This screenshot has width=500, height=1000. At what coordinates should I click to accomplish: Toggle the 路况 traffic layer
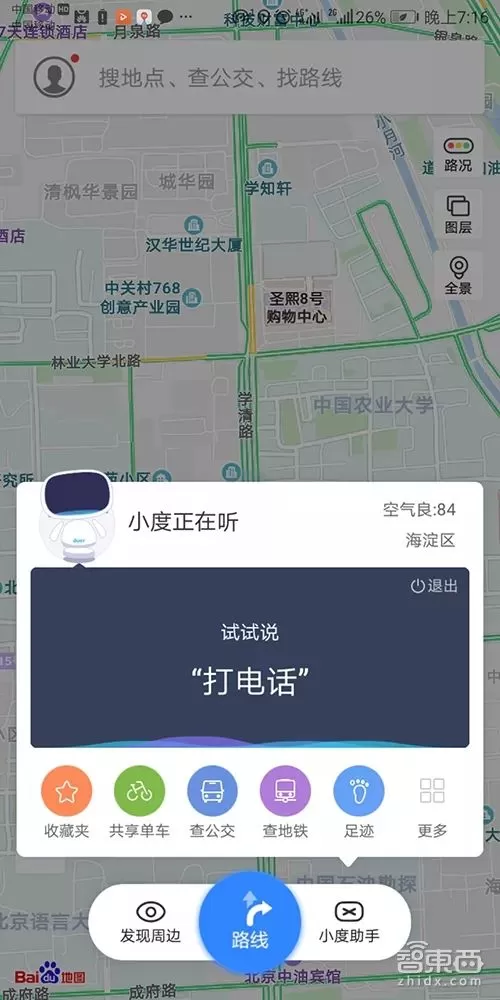point(458,154)
